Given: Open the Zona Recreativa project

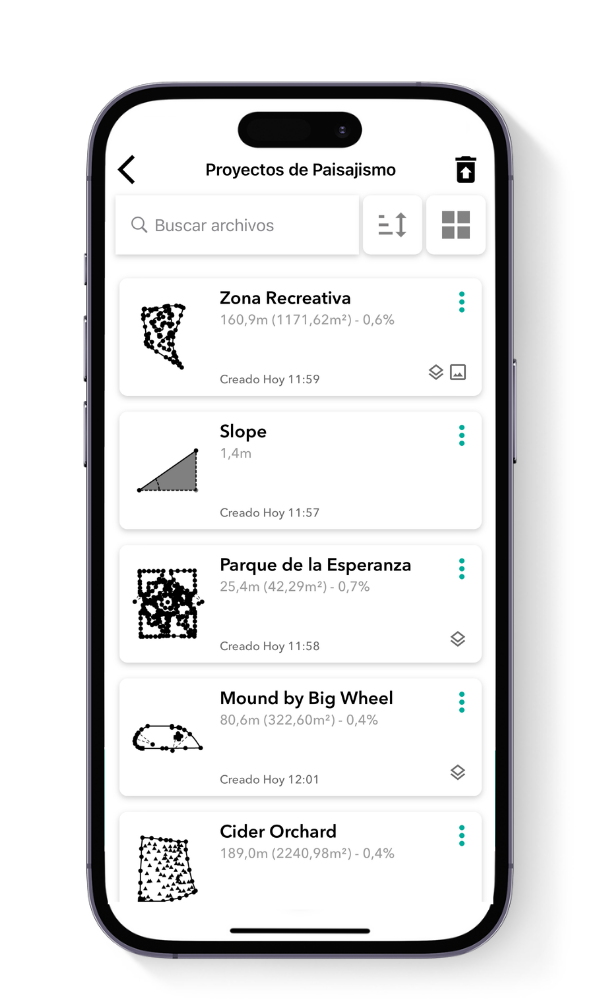Looking at the screenshot, I should pos(300,337).
